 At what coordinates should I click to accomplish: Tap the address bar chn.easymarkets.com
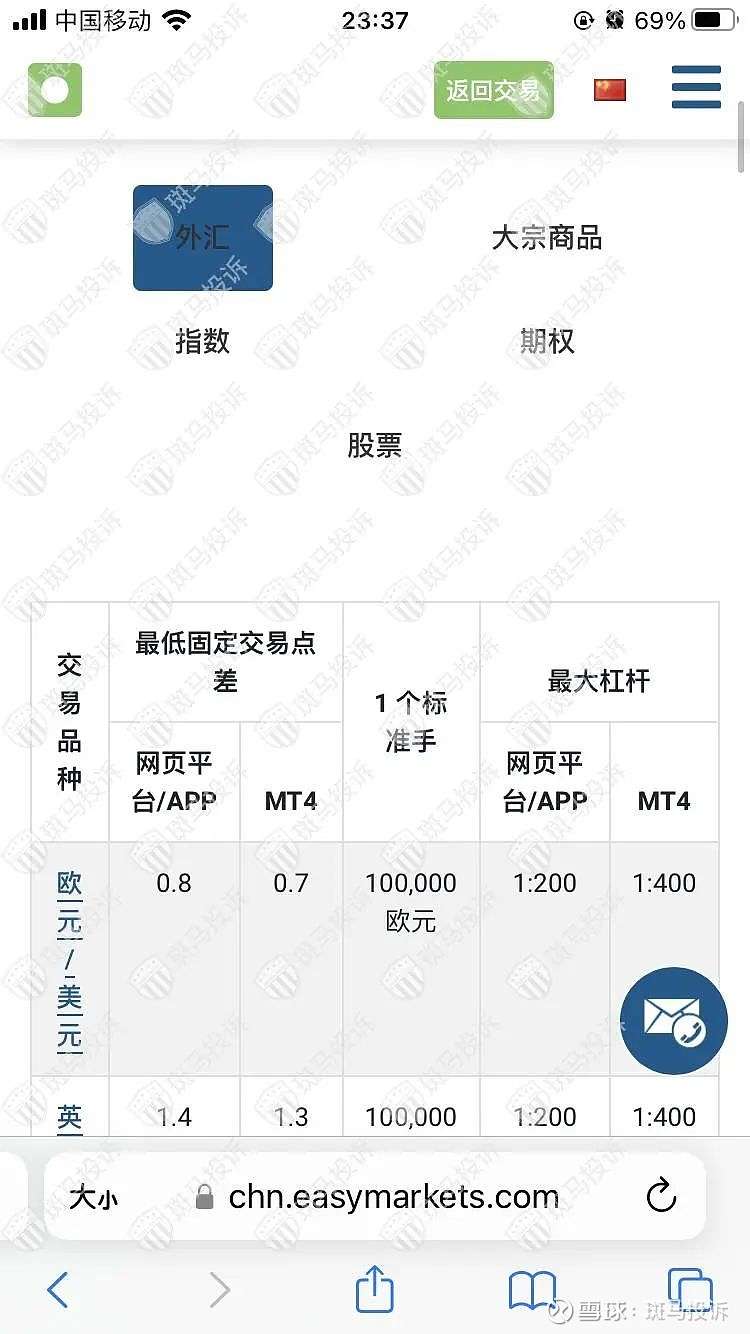(x=393, y=1197)
